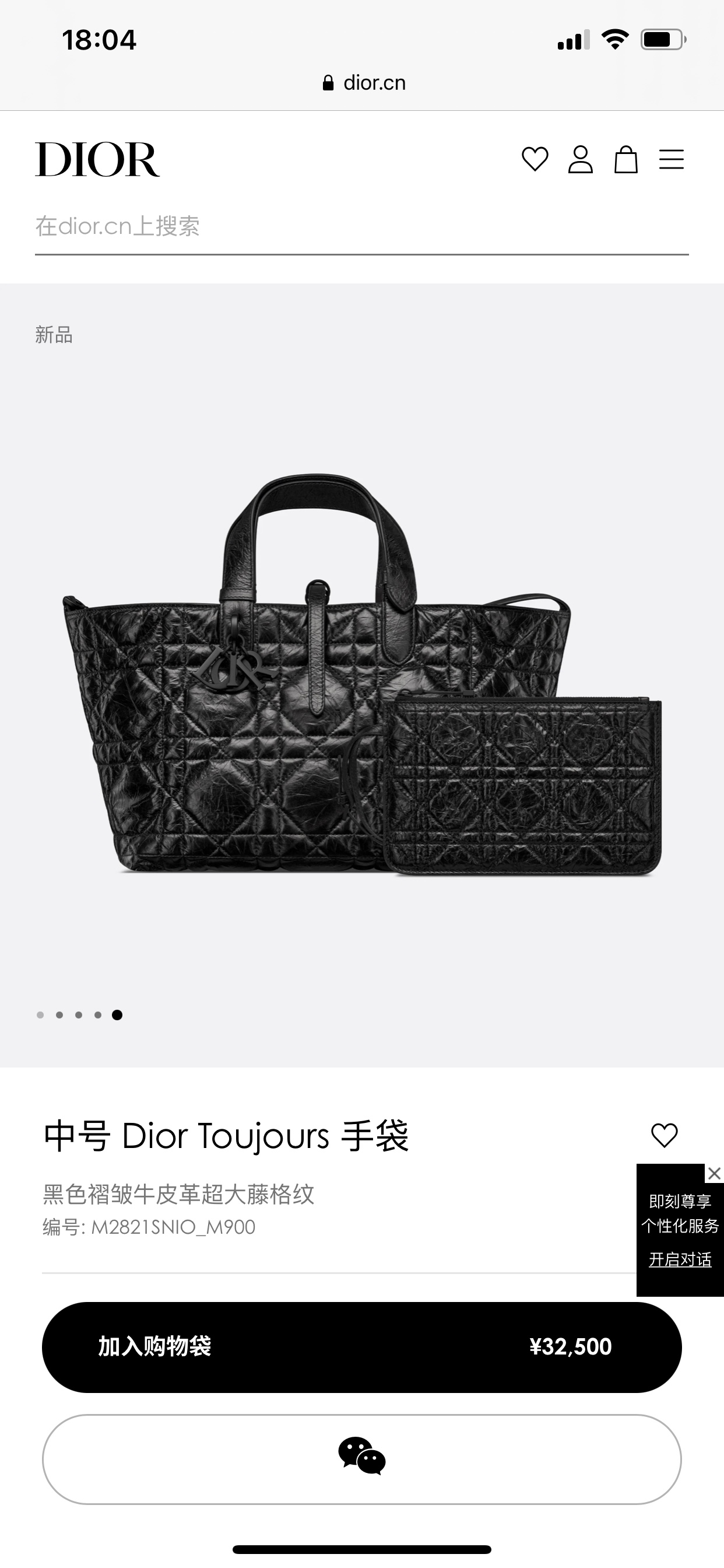The width and height of the screenshot is (724, 1568).
Task: Tap the 开启对话 link
Action: (680, 1259)
